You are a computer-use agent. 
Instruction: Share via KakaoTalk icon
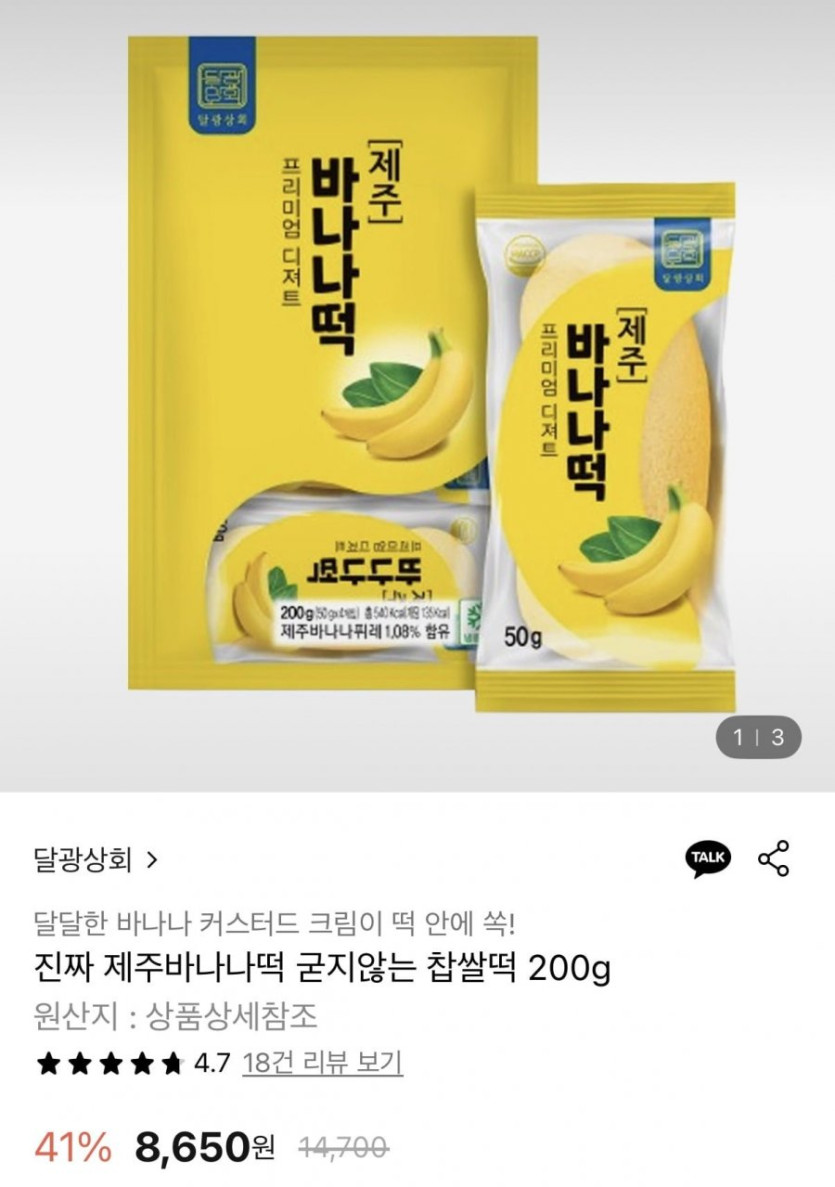708,858
